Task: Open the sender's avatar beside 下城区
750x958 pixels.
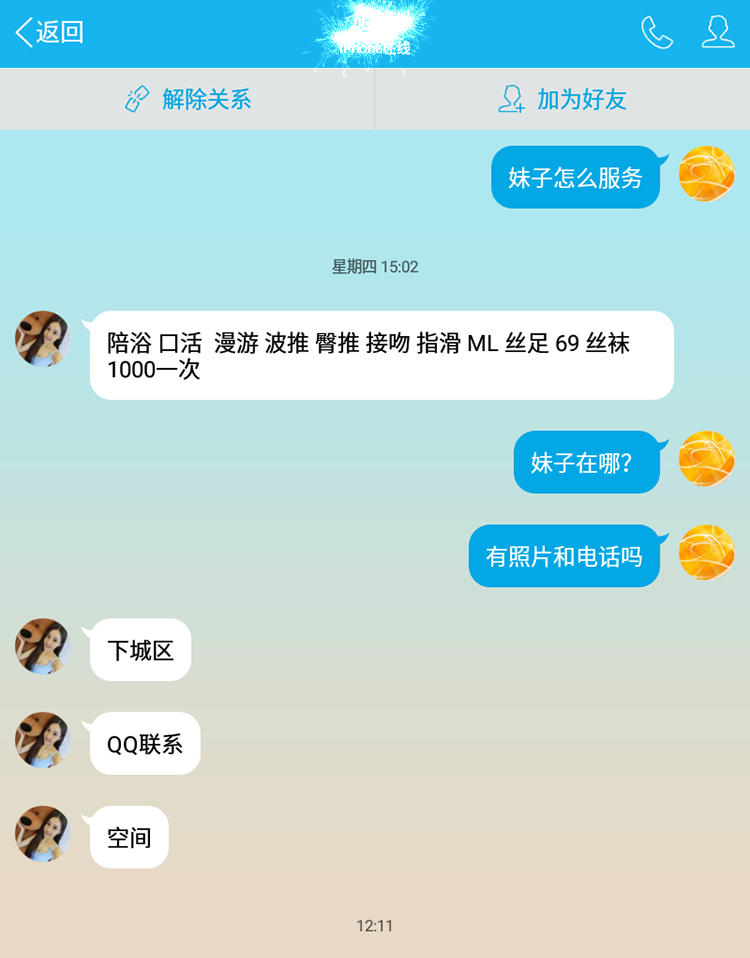Action: 43,646
